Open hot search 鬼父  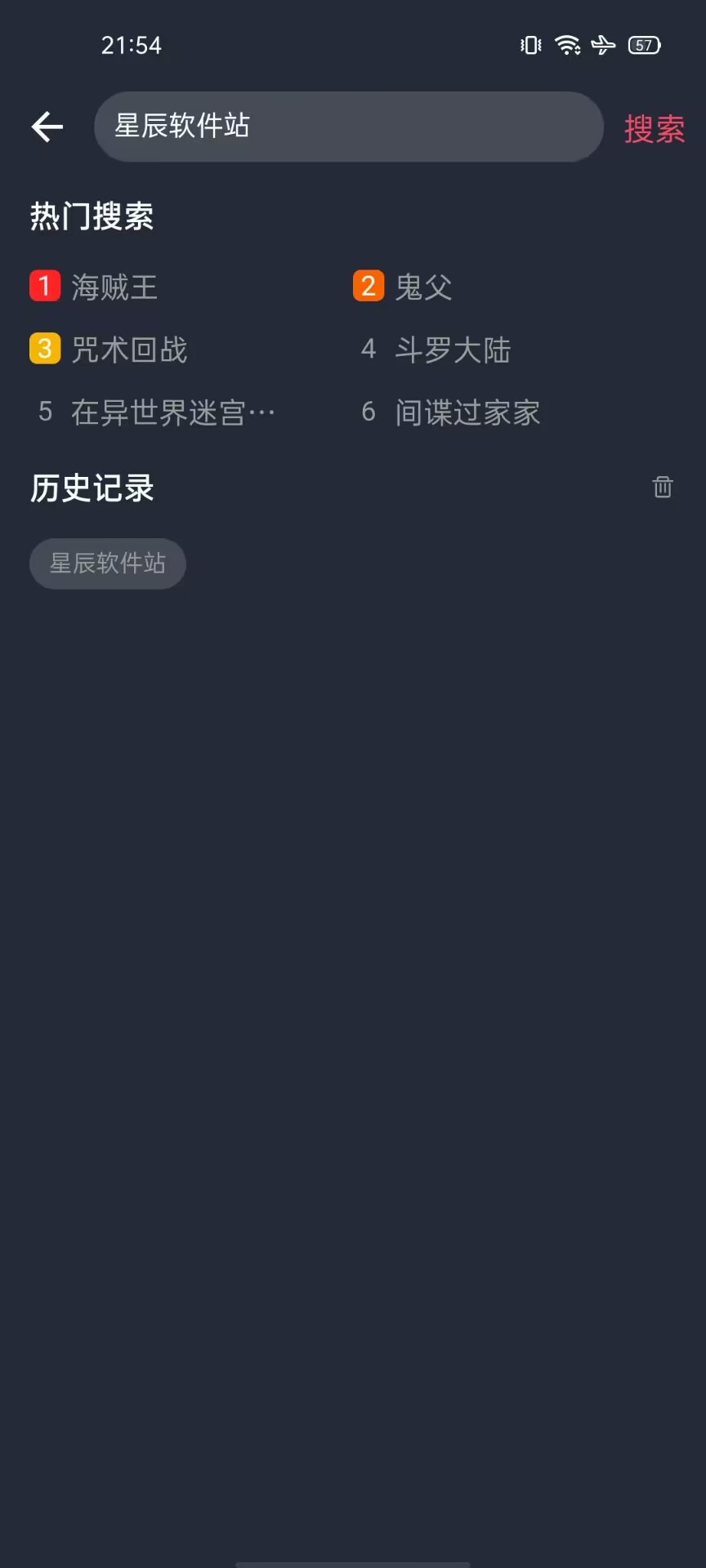422,287
